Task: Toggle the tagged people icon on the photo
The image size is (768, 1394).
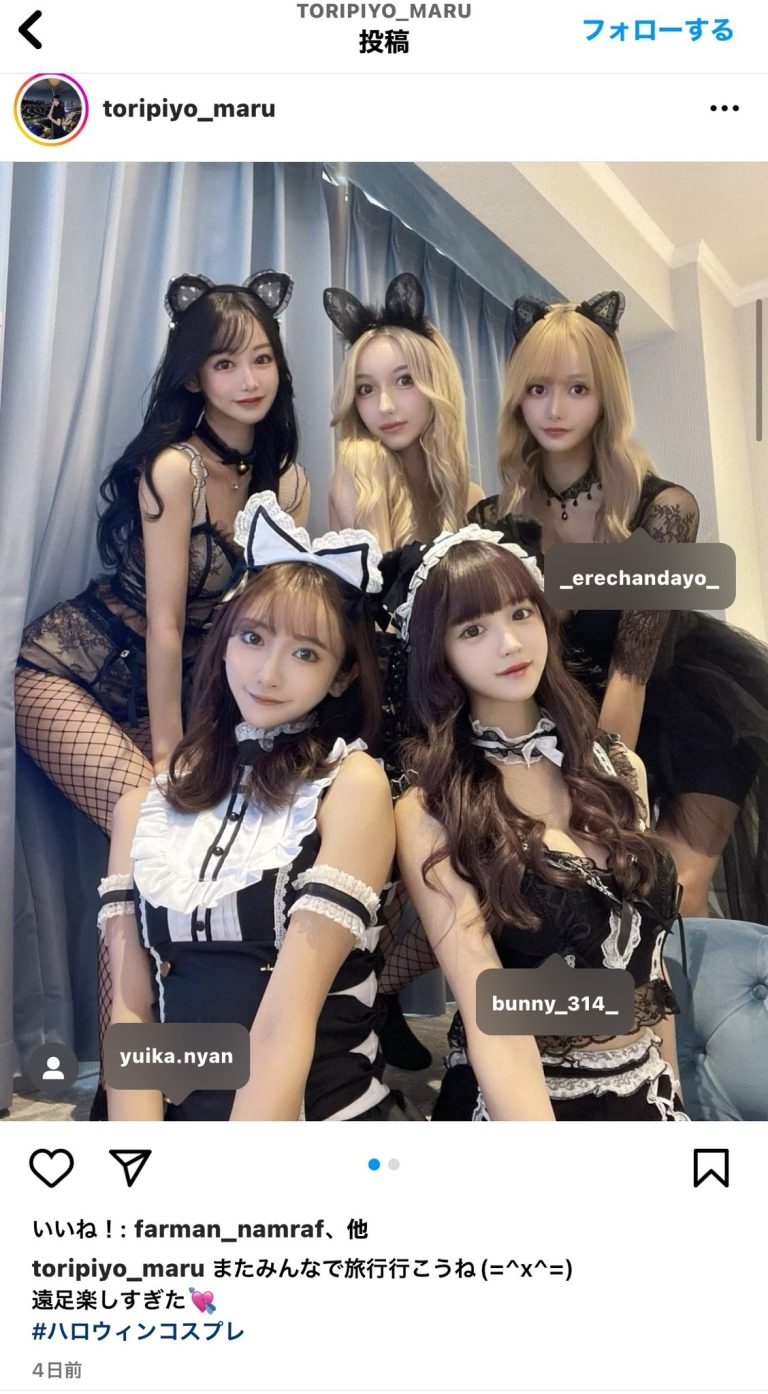Action: 53,1069
